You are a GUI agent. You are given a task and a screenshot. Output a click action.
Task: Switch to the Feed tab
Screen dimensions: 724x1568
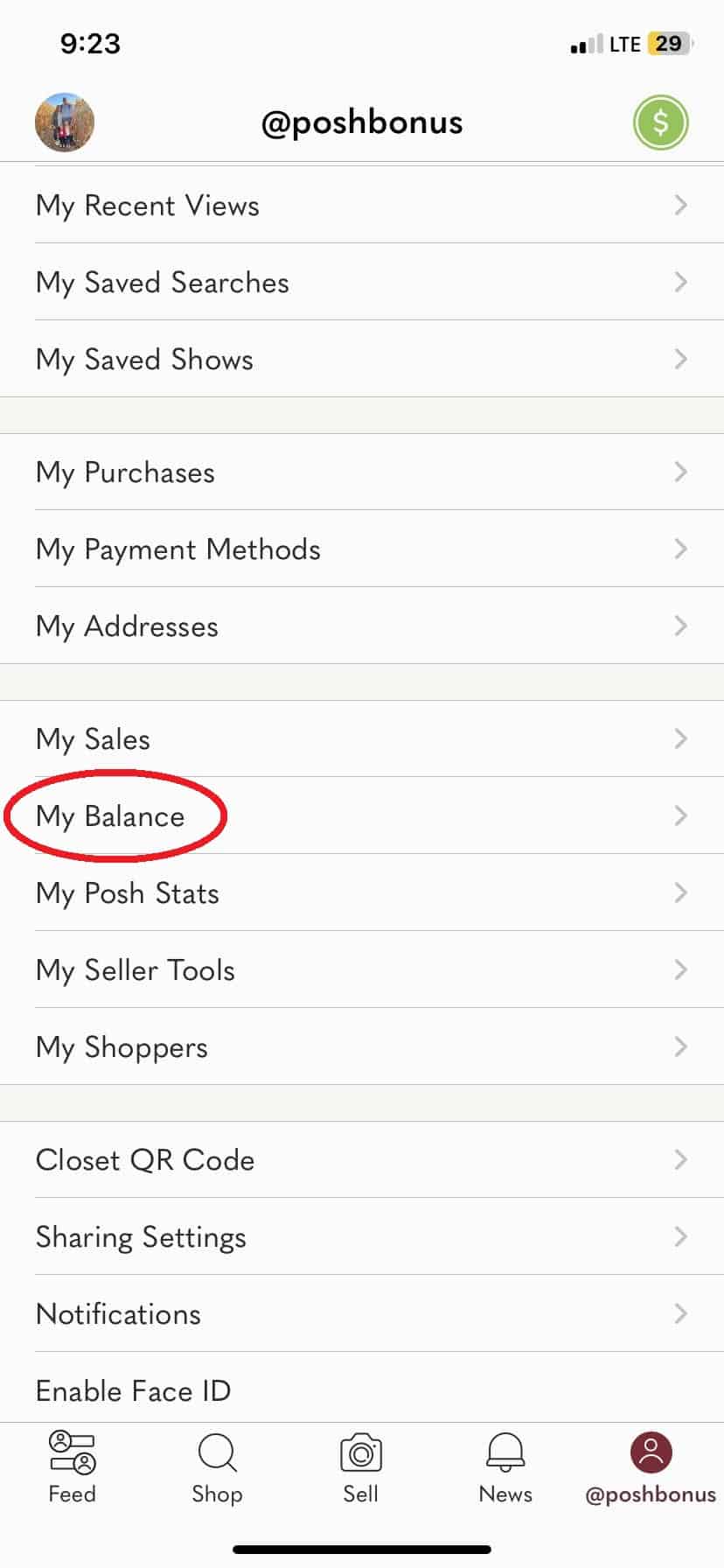click(x=72, y=1468)
